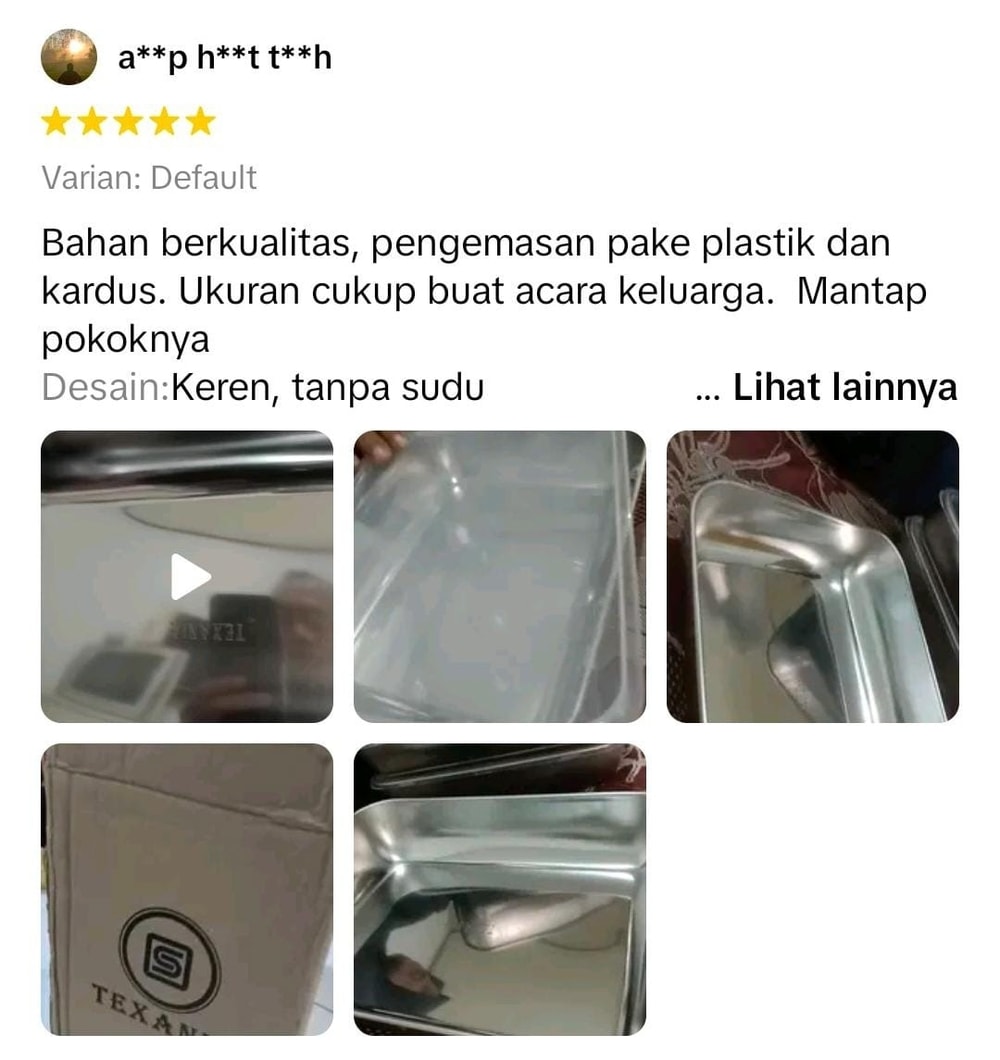Open the photo of tray on red cloth
The image size is (1000, 1060).
click(x=812, y=577)
